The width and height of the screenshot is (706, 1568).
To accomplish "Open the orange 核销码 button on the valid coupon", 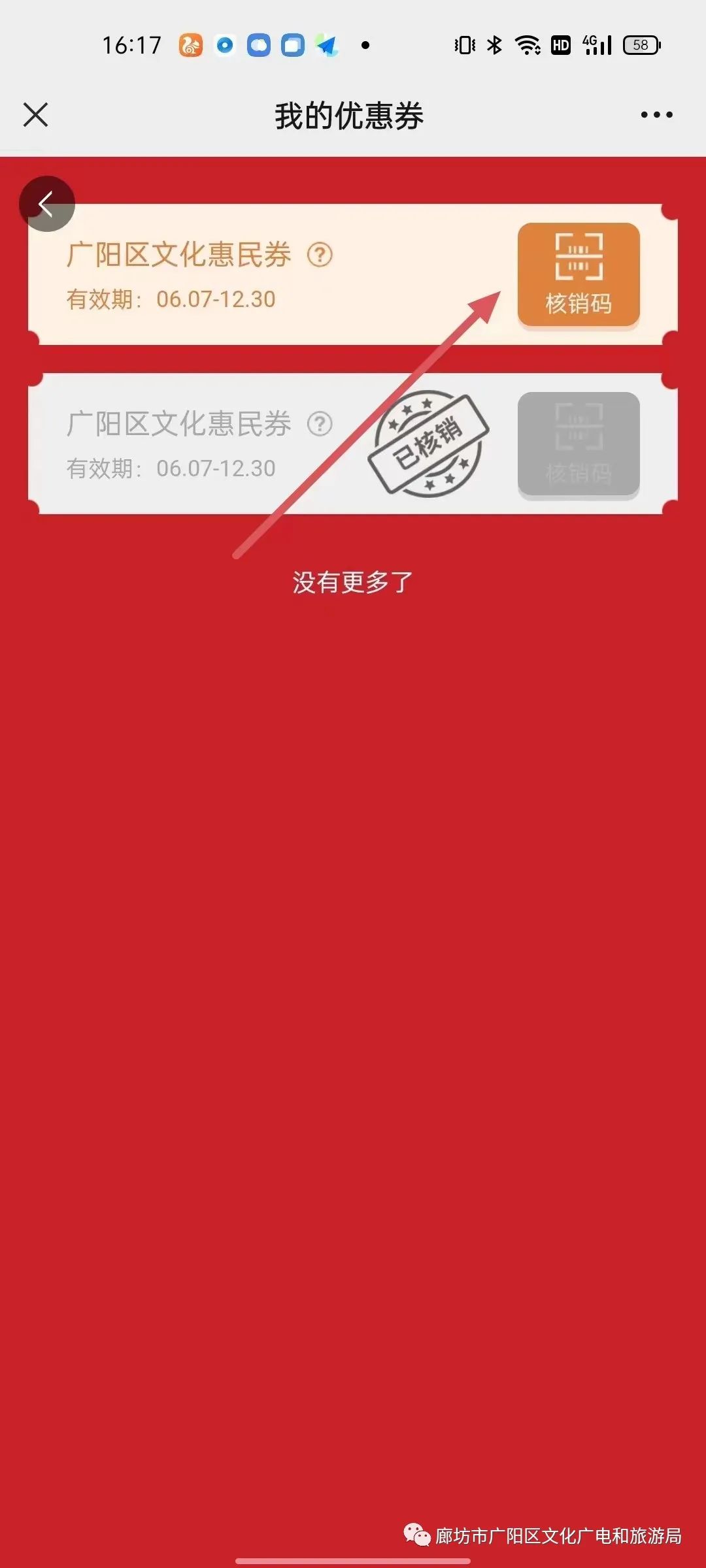I will tap(579, 274).
